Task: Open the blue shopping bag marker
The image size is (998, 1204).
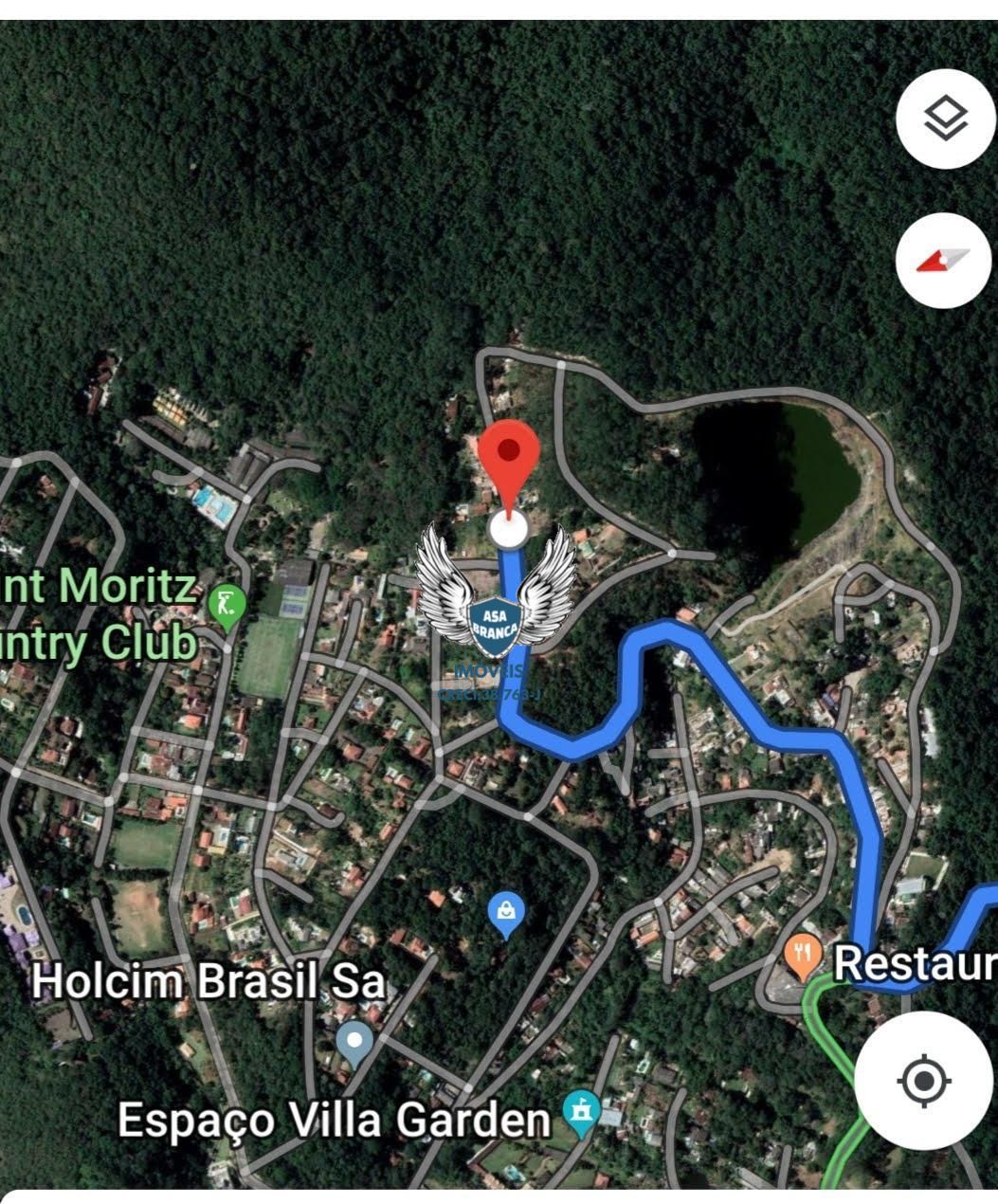Action: [506, 912]
